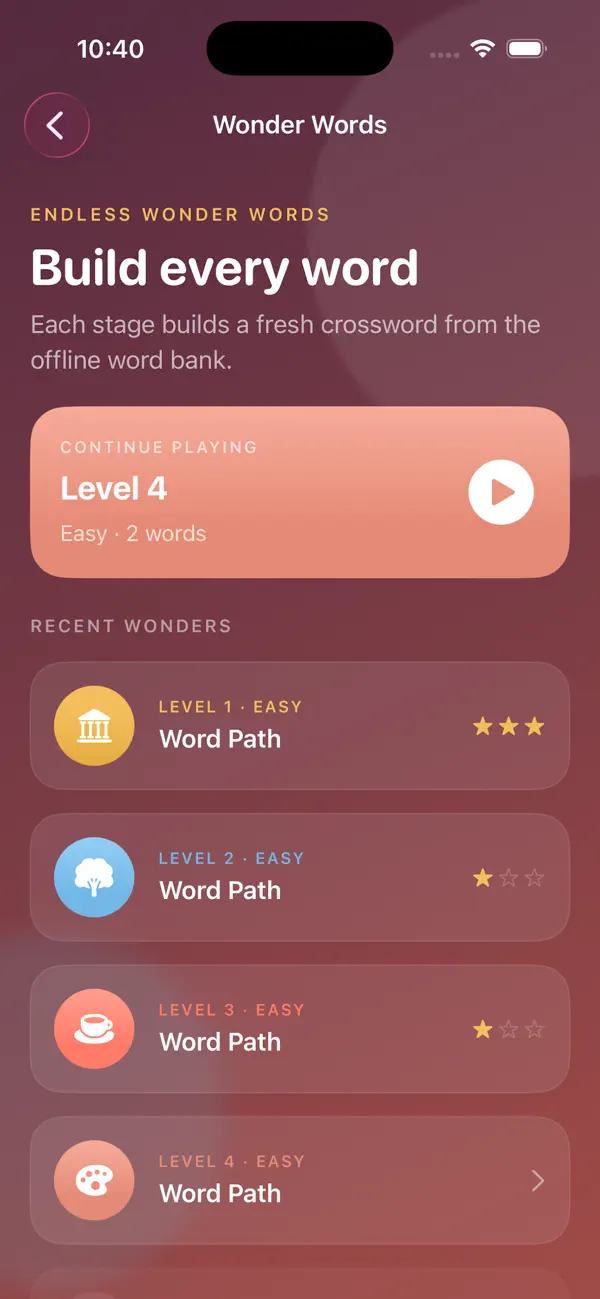Open the Level 2 Easy Word Path card
This screenshot has height=1299, width=600.
pyautogui.click(x=300, y=877)
